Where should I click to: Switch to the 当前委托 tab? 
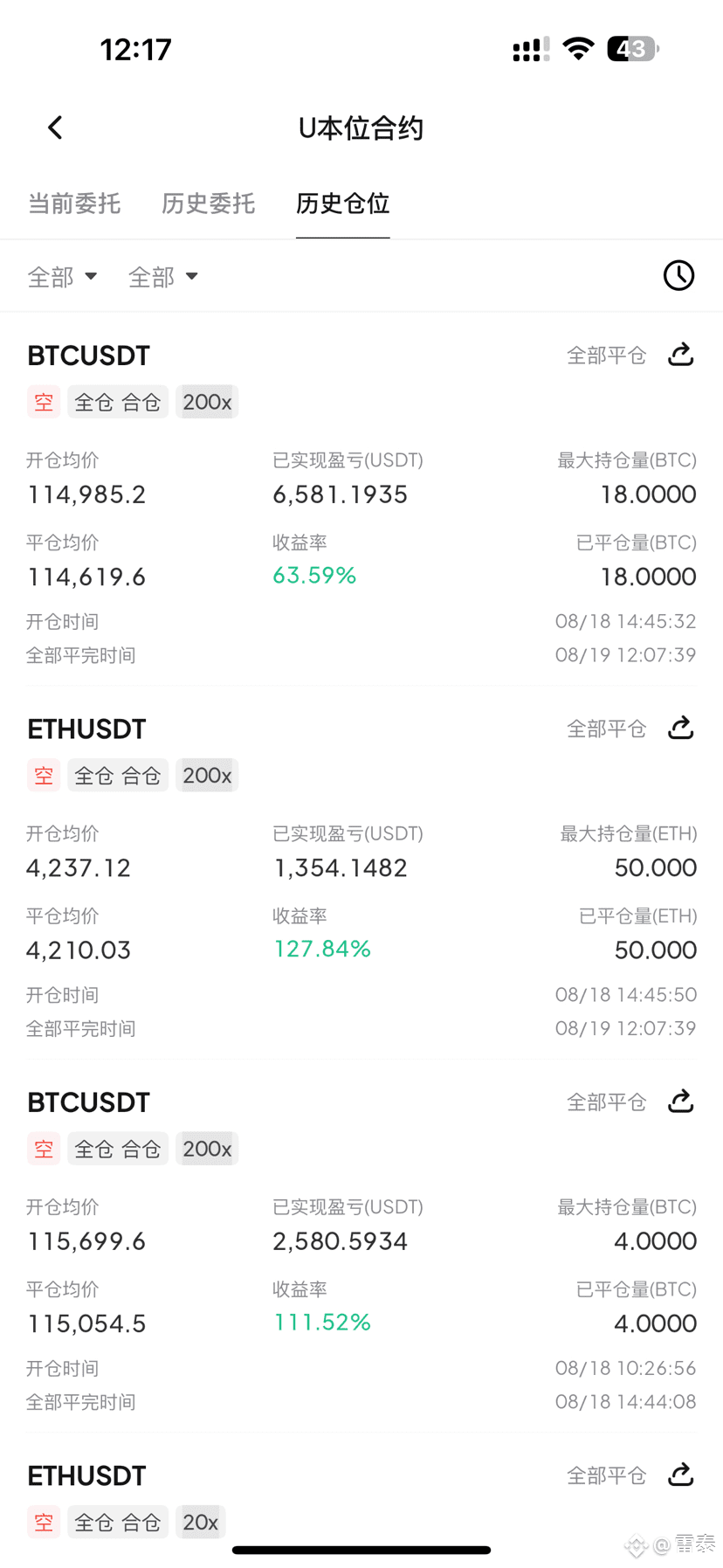click(x=74, y=204)
